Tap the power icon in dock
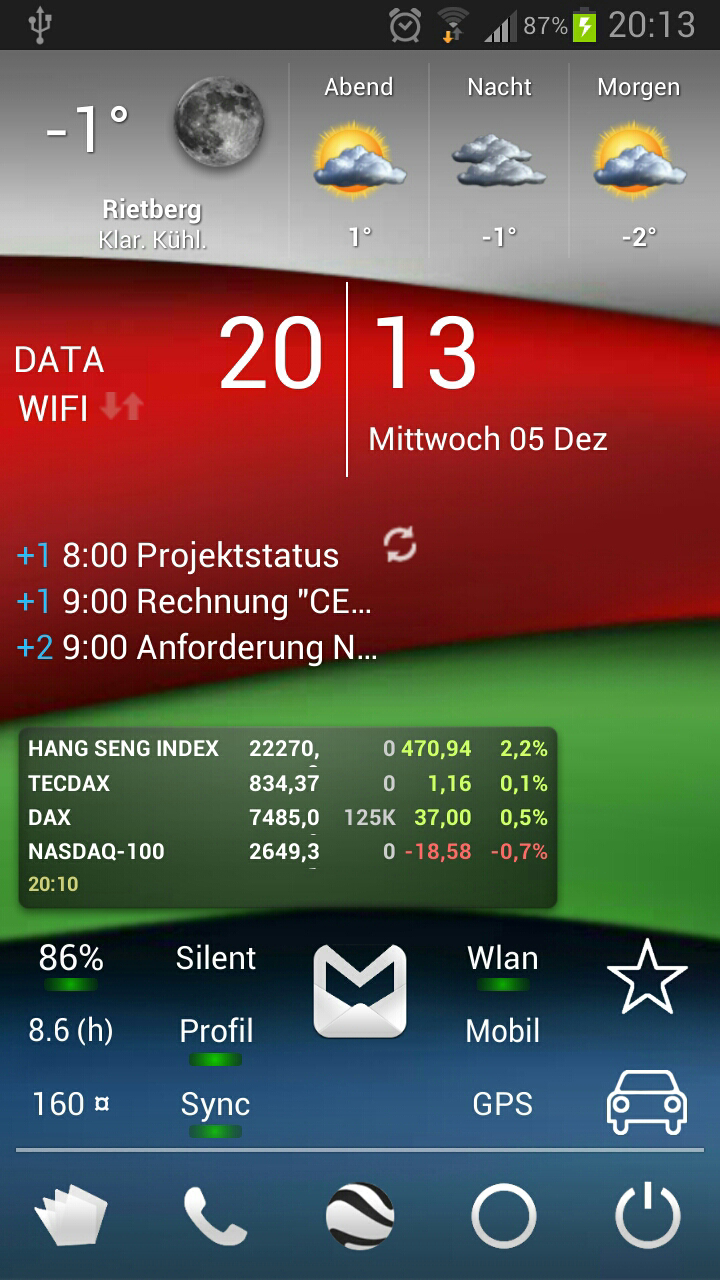Screen dimensions: 720x1280 pos(648,1216)
